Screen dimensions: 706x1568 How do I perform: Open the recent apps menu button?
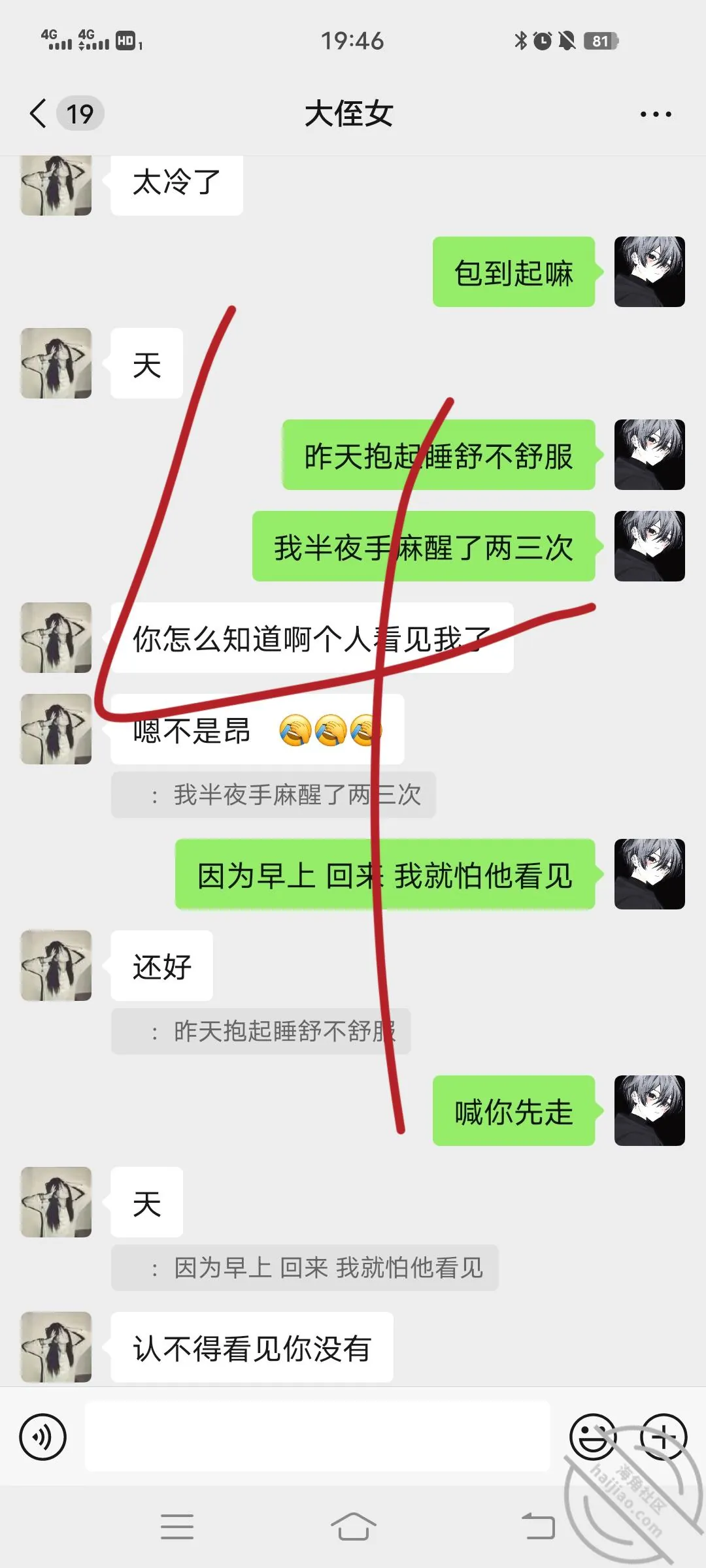coord(177,1527)
